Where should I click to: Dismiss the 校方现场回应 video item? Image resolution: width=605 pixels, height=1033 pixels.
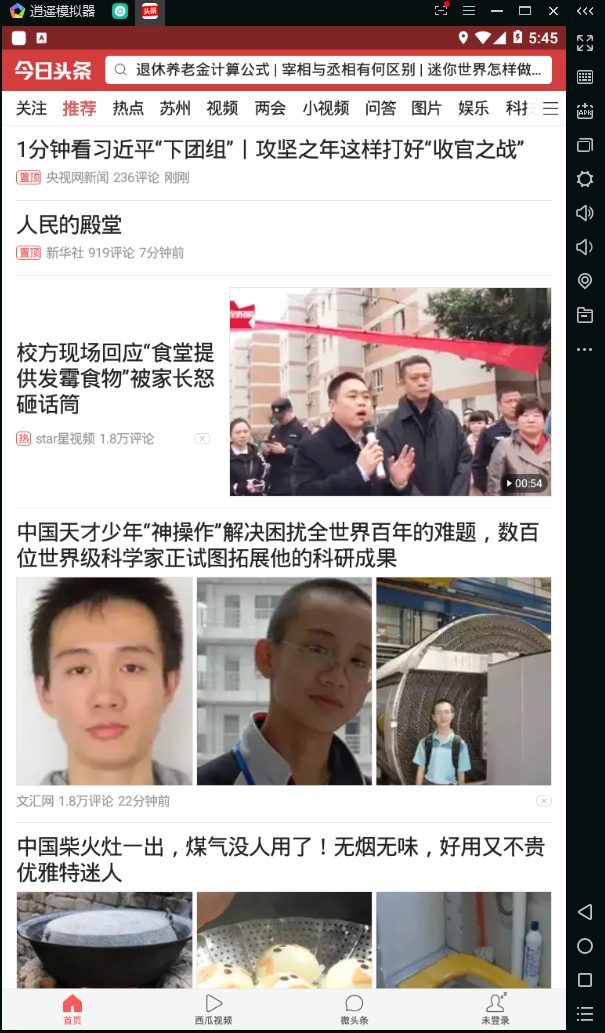(202, 438)
